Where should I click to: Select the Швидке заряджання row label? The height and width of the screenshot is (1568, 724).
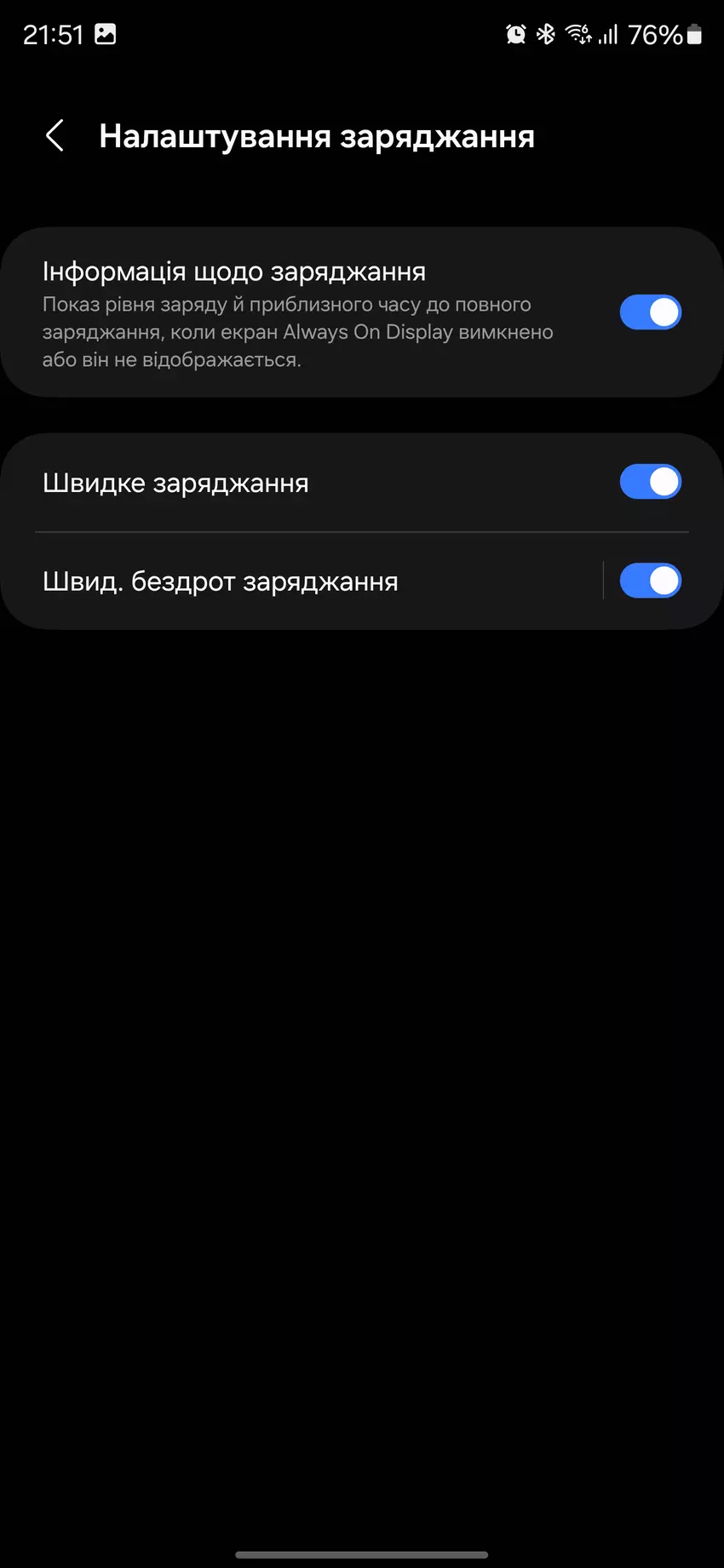[x=176, y=481]
